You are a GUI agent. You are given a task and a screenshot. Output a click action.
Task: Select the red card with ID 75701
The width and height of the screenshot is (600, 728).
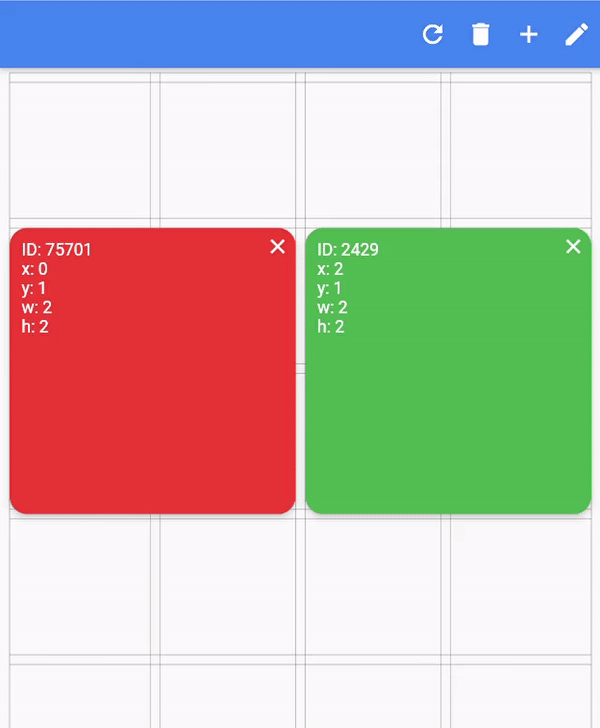click(152, 400)
